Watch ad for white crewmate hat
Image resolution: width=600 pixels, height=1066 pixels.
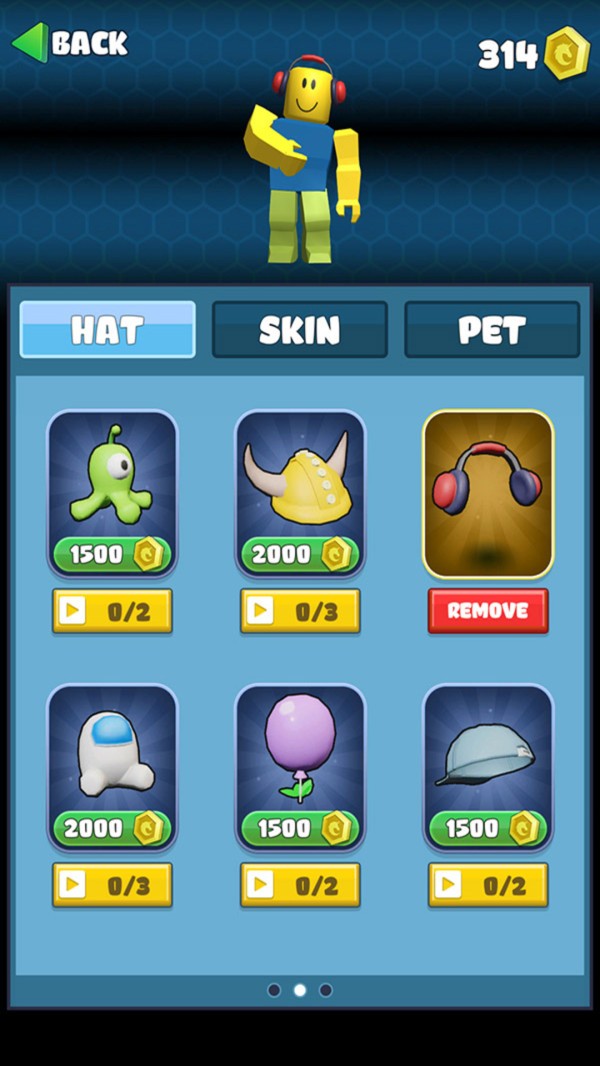coord(112,885)
